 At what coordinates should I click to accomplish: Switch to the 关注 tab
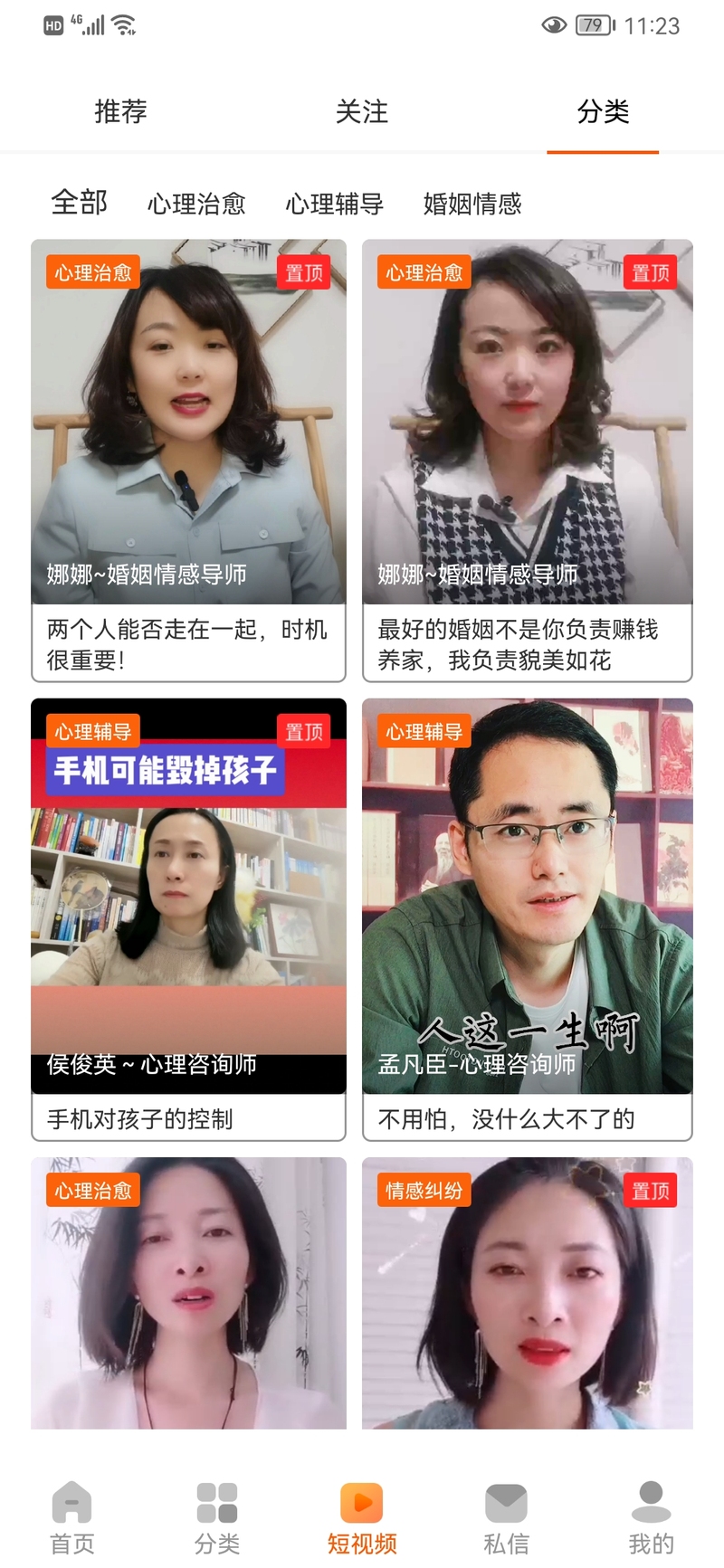(361, 111)
